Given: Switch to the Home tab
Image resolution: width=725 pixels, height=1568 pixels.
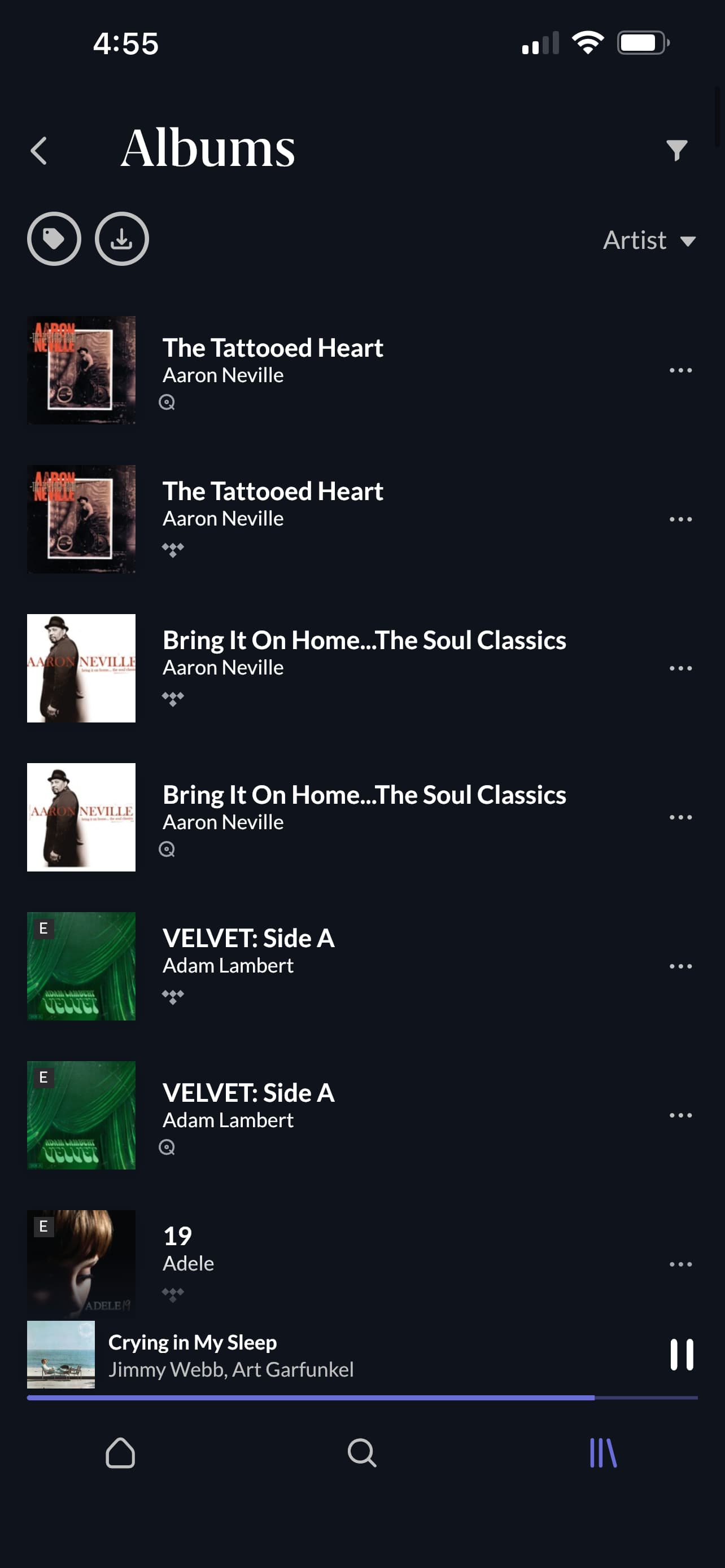Looking at the screenshot, I should tap(120, 1452).
